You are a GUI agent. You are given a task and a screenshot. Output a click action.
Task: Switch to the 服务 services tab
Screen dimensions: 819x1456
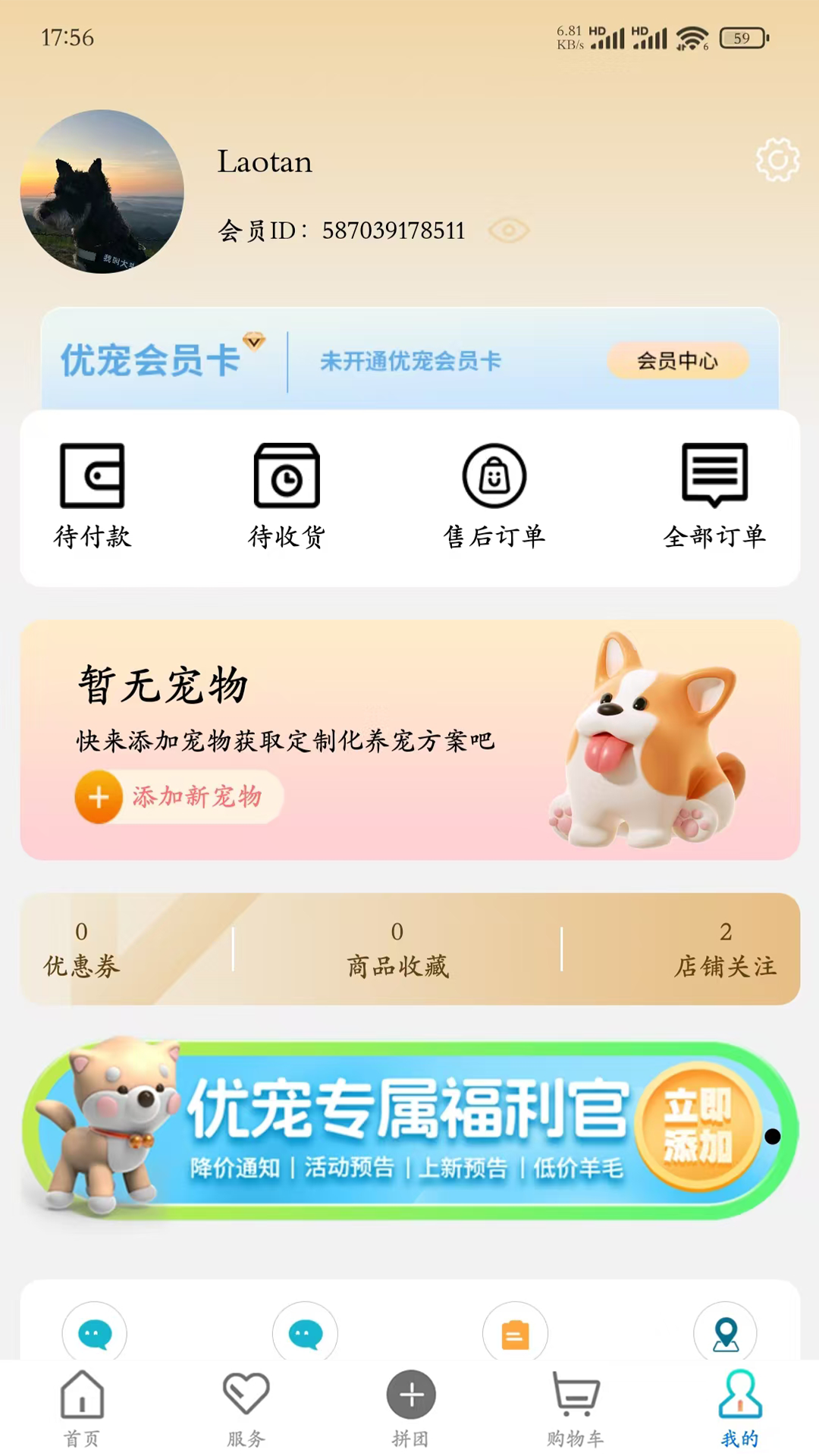[246, 1408]
